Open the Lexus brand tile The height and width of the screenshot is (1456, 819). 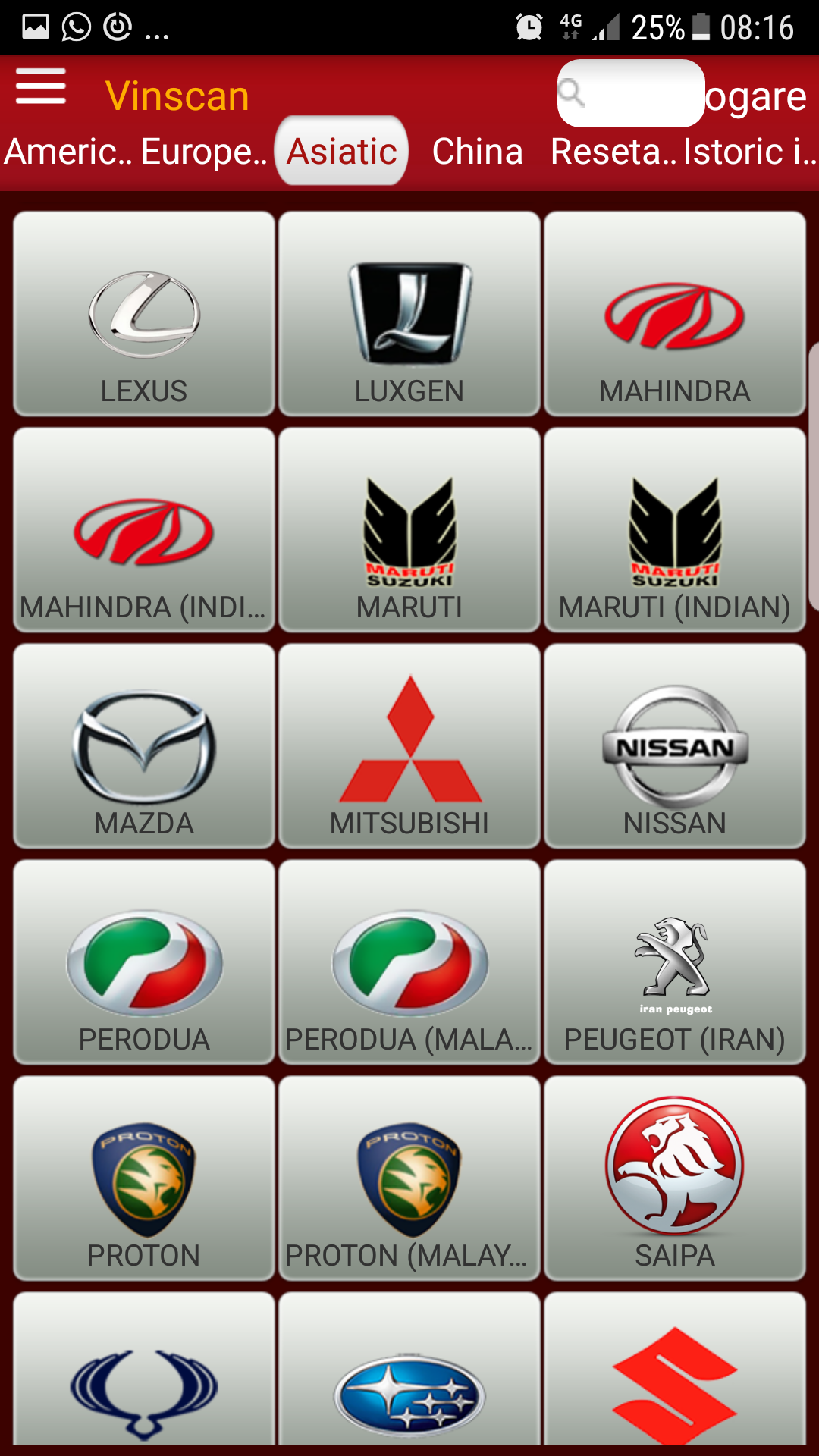tap(144, 314)
